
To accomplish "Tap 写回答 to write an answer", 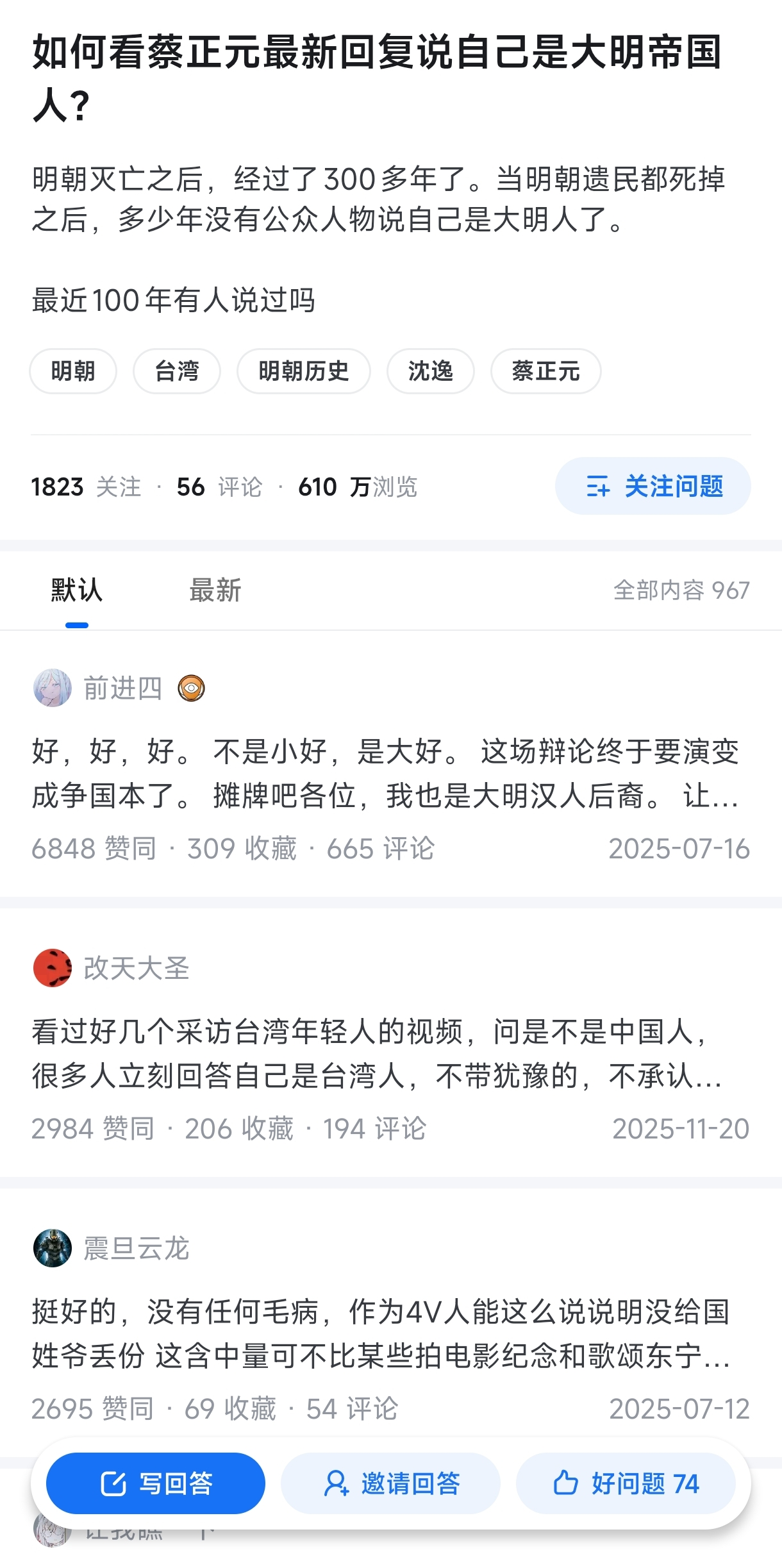I will (x=156, y=1483).
